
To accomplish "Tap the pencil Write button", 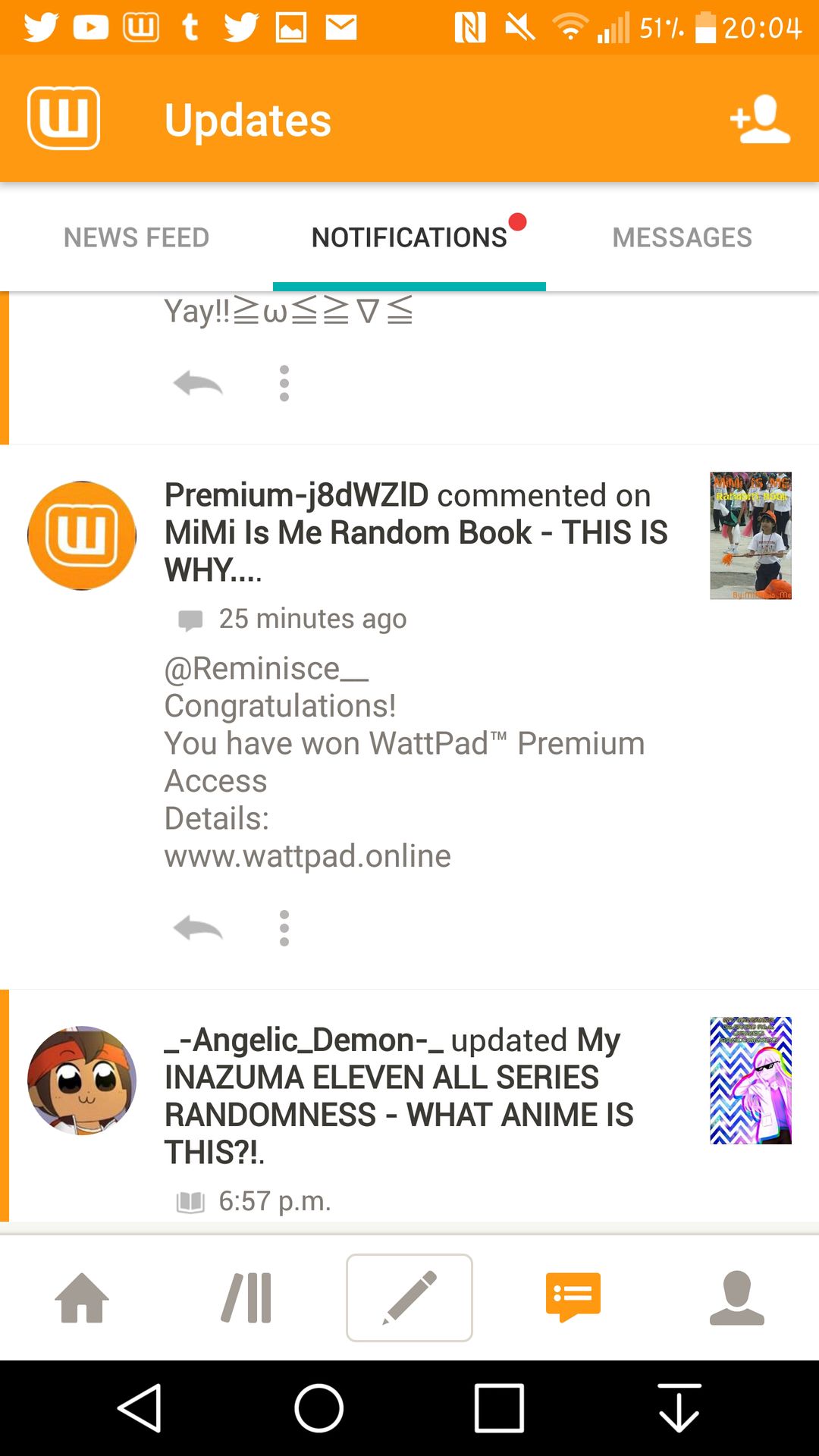I will 409,1298.
